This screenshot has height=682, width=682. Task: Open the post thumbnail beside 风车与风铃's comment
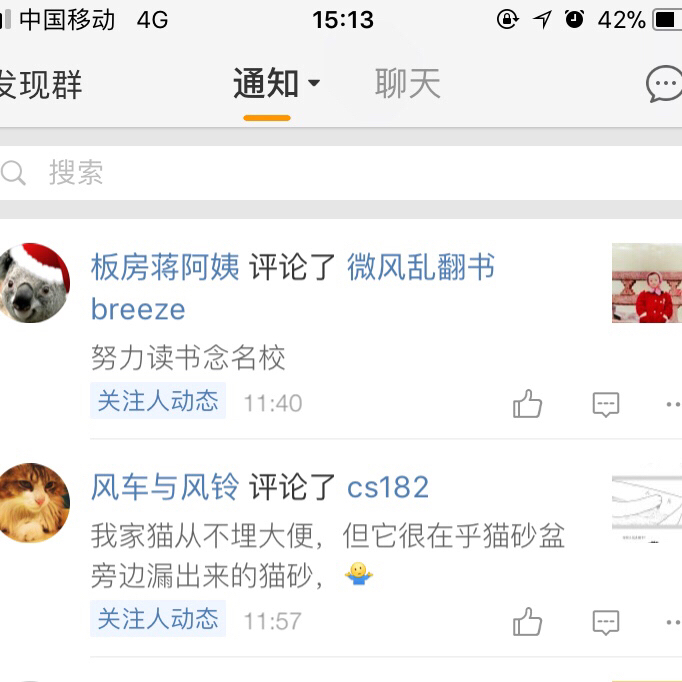[646, 508]
